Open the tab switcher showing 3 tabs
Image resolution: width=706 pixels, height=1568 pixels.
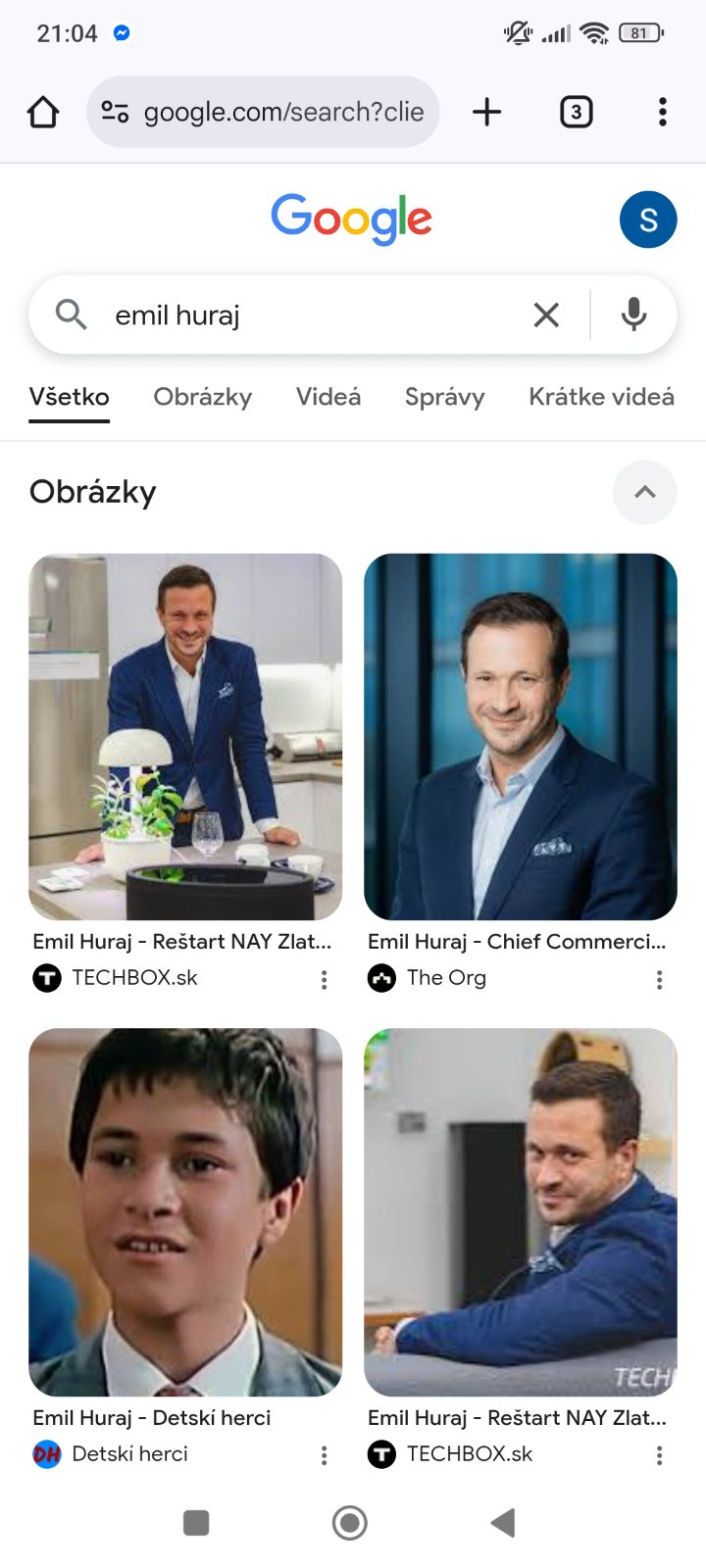coord(576,113)
